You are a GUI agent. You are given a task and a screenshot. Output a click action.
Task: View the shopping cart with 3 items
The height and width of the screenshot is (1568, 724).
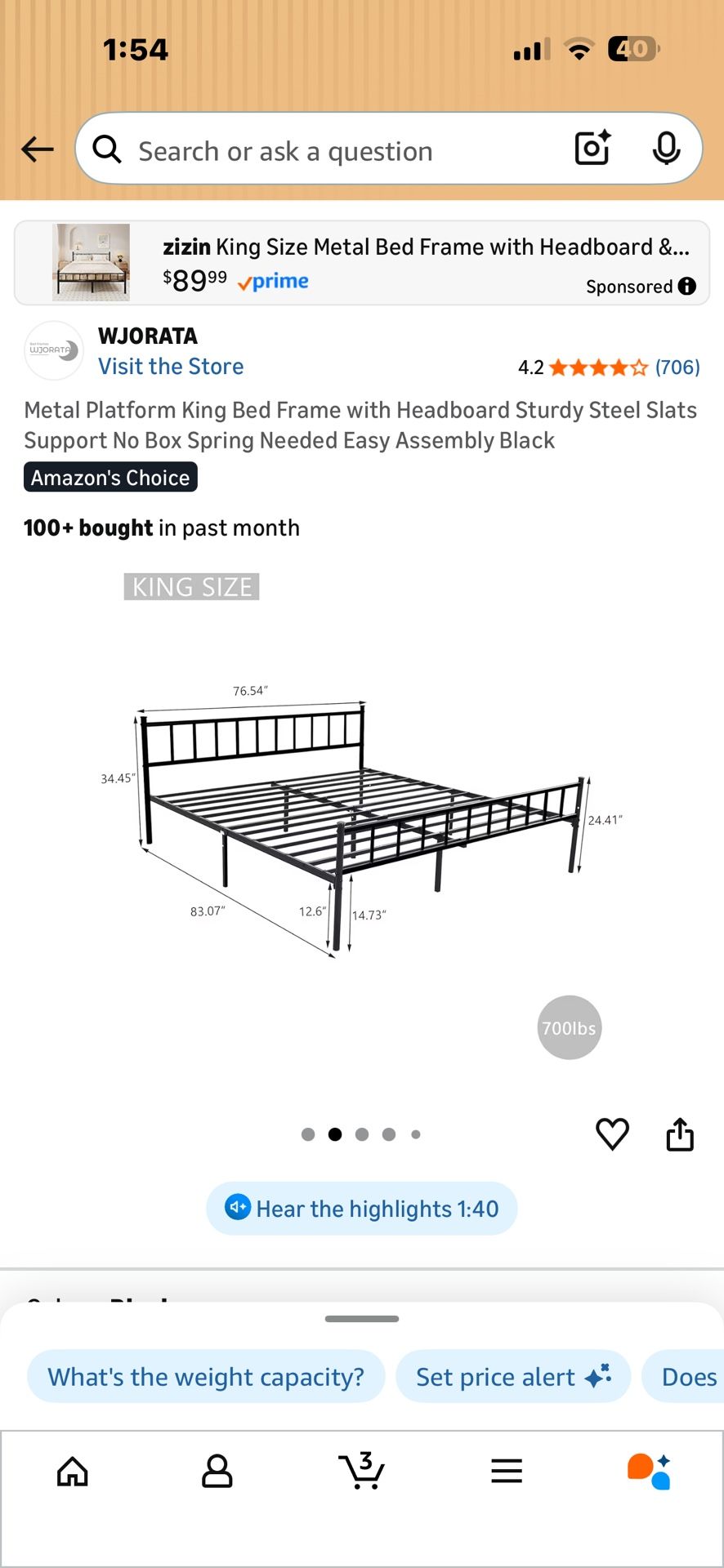pyautogui.click(x=361, y=1472)
